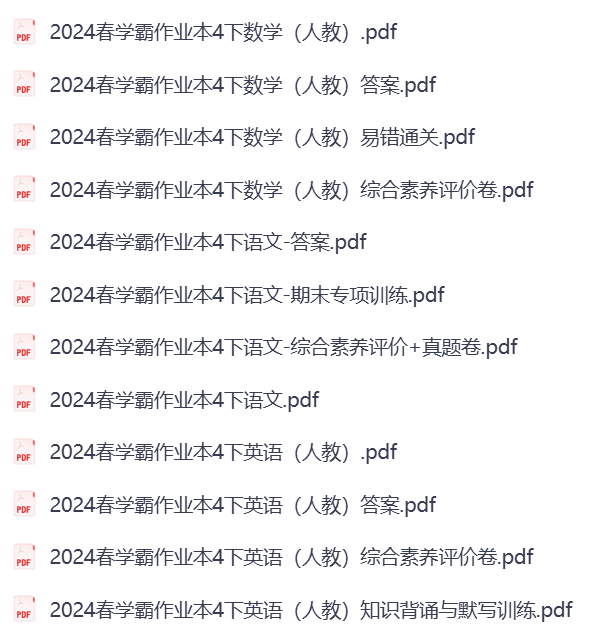Open 数学（人教）综合素养评价卷.pdf
Screen dimensions: 603x636
(291, 190)
